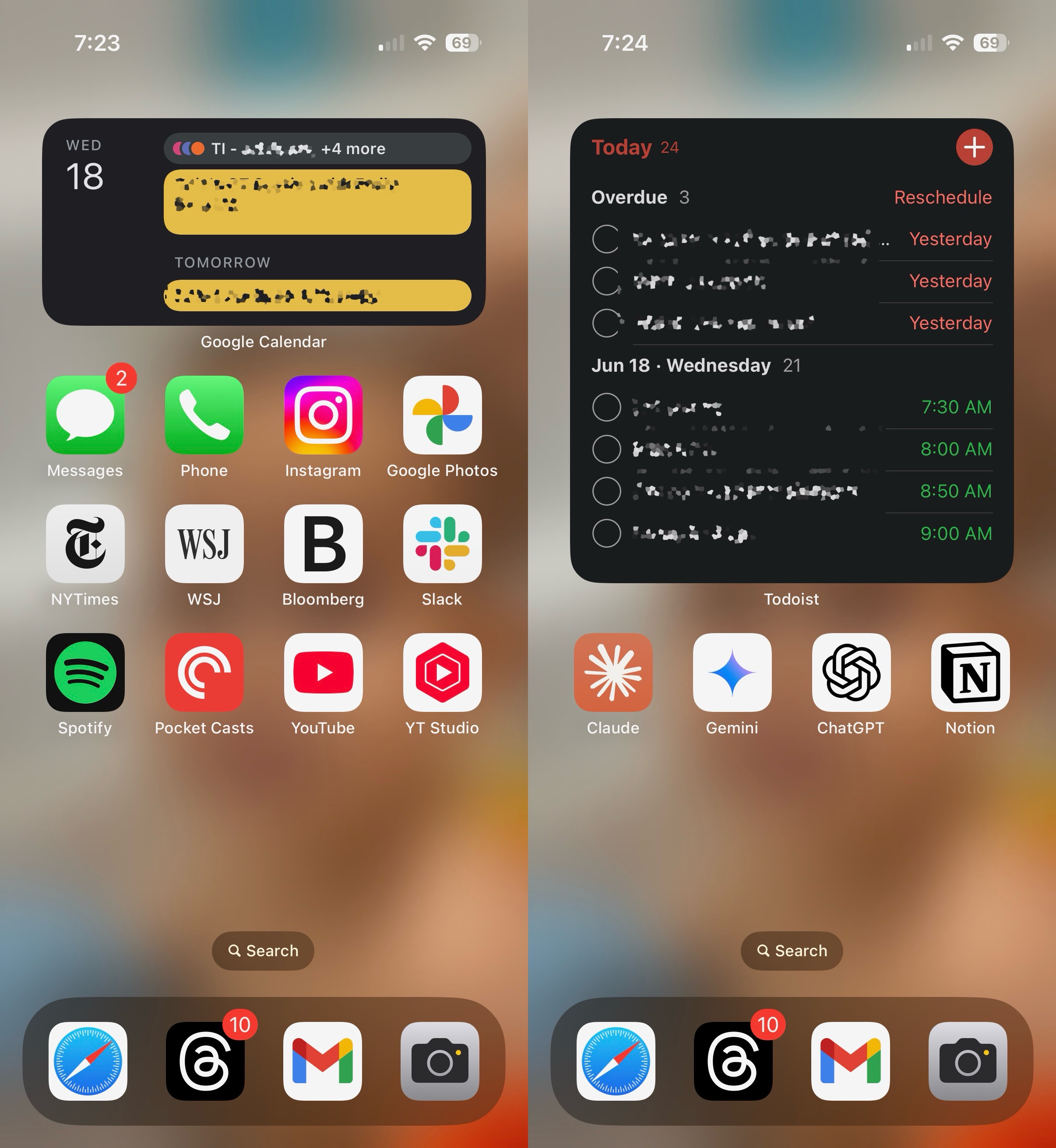This screenshot has height=1148, width=1056.
Task: Launch the NYTimes app
Action: point(85,544)
